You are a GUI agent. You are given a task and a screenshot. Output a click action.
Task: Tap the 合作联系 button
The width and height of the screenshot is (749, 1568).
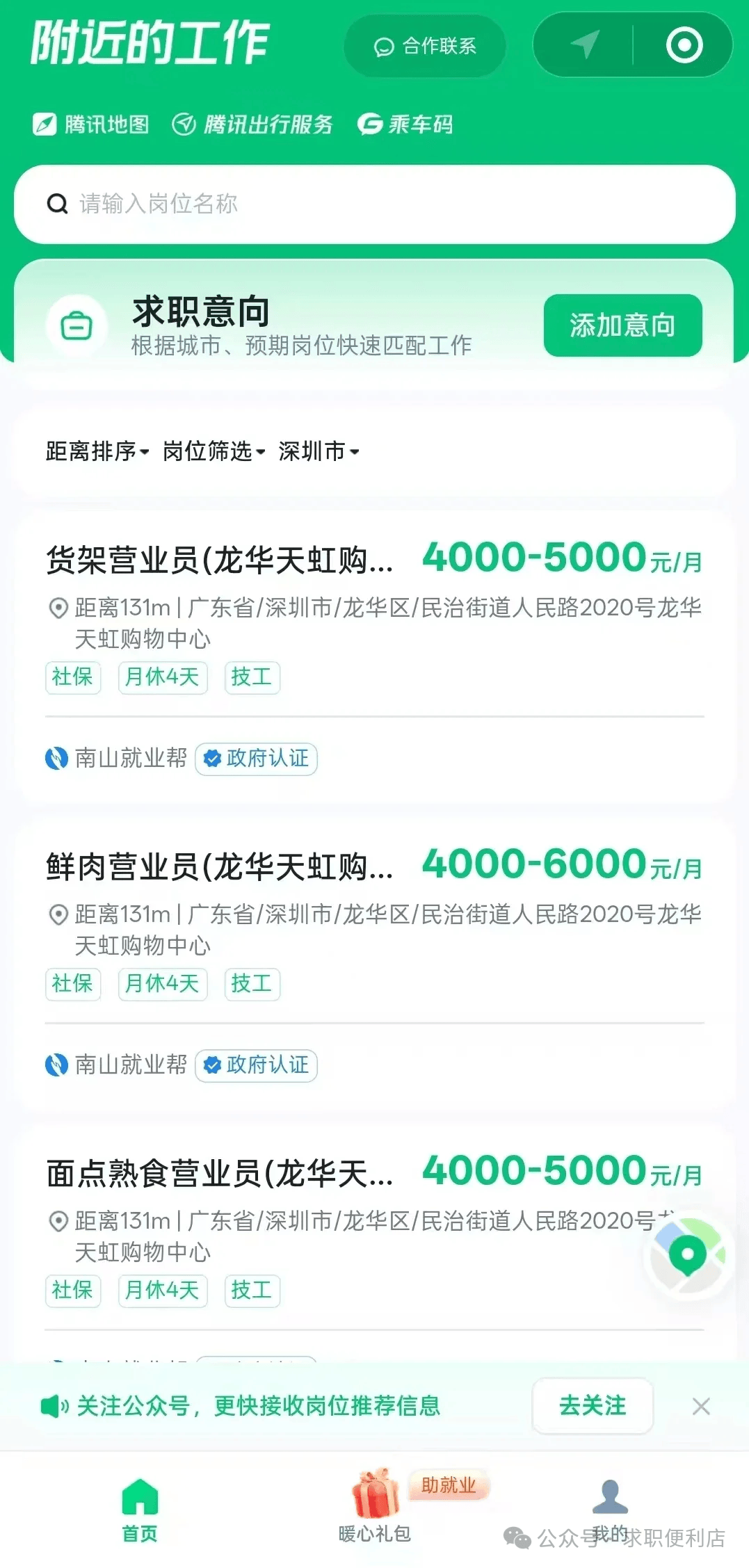pos(425,47)
